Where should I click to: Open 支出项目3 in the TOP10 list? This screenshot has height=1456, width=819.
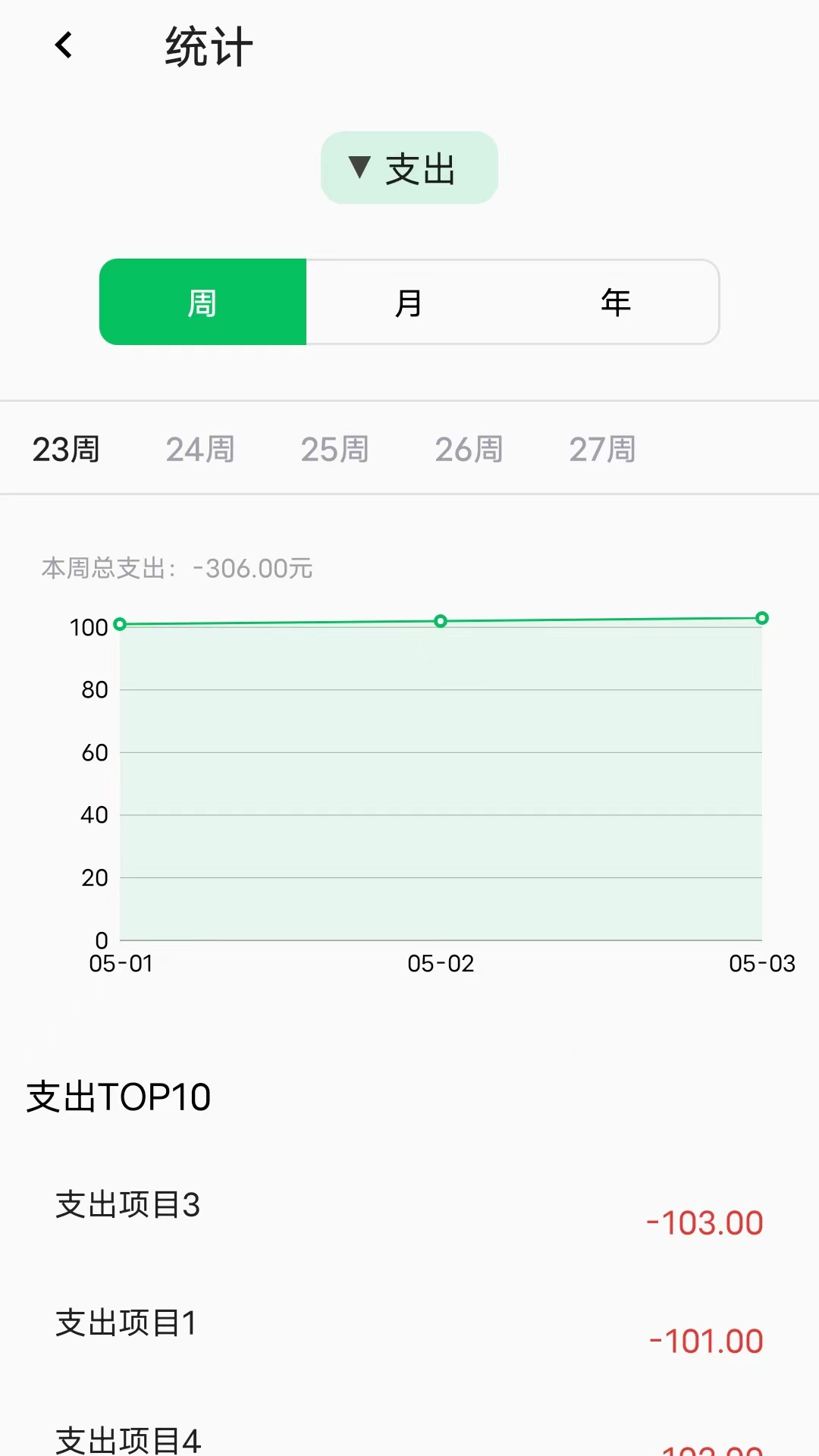(x=127, y=1203)
